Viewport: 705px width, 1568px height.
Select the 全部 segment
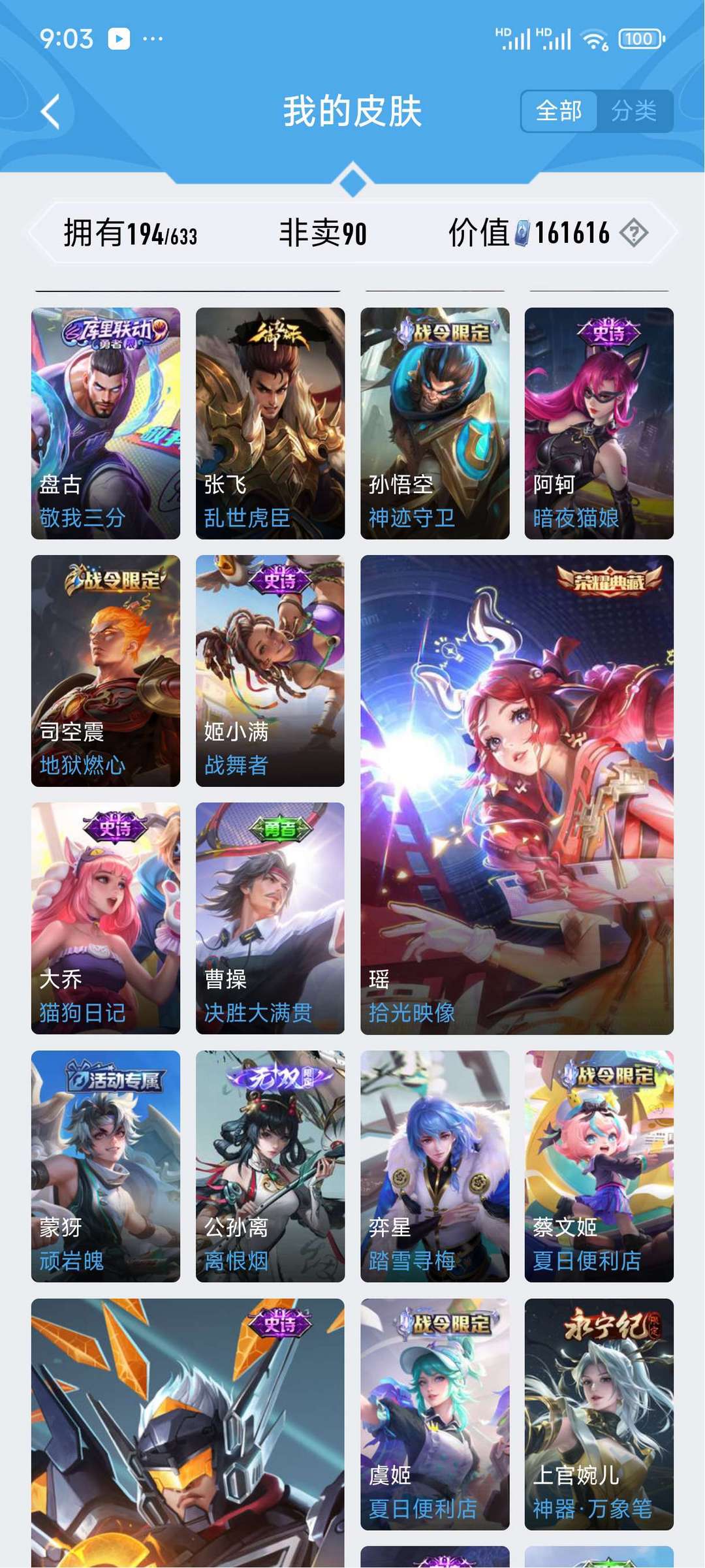pyautogui.click(x=559, y=111)
